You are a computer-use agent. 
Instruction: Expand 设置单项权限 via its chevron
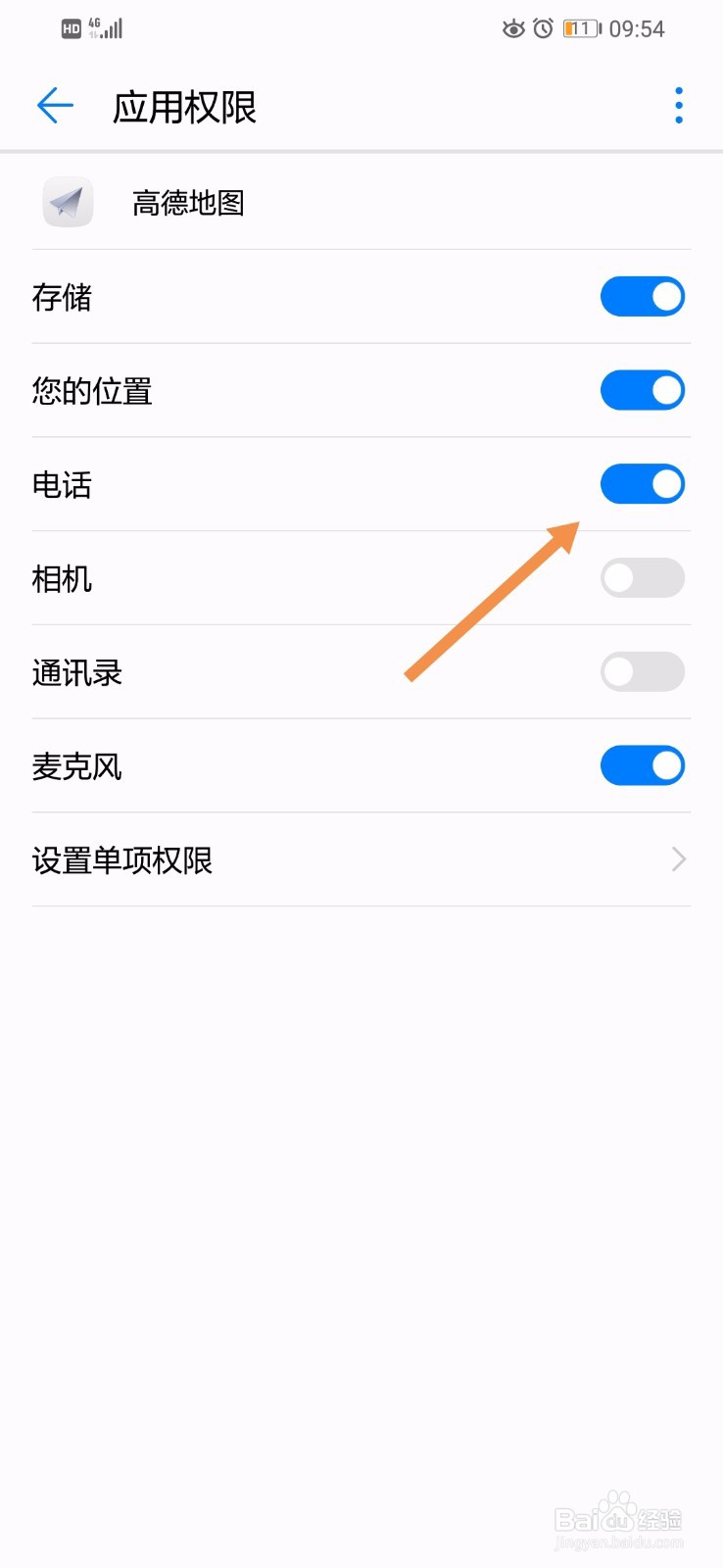click(677, 859)
